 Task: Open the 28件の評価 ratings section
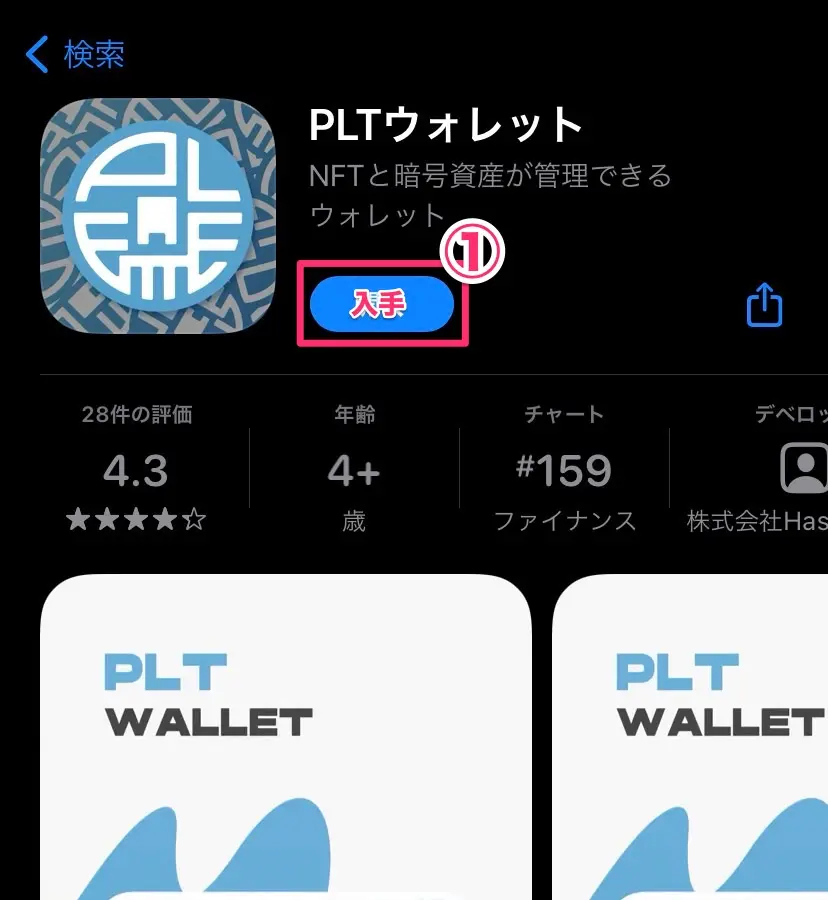point(136,468)
